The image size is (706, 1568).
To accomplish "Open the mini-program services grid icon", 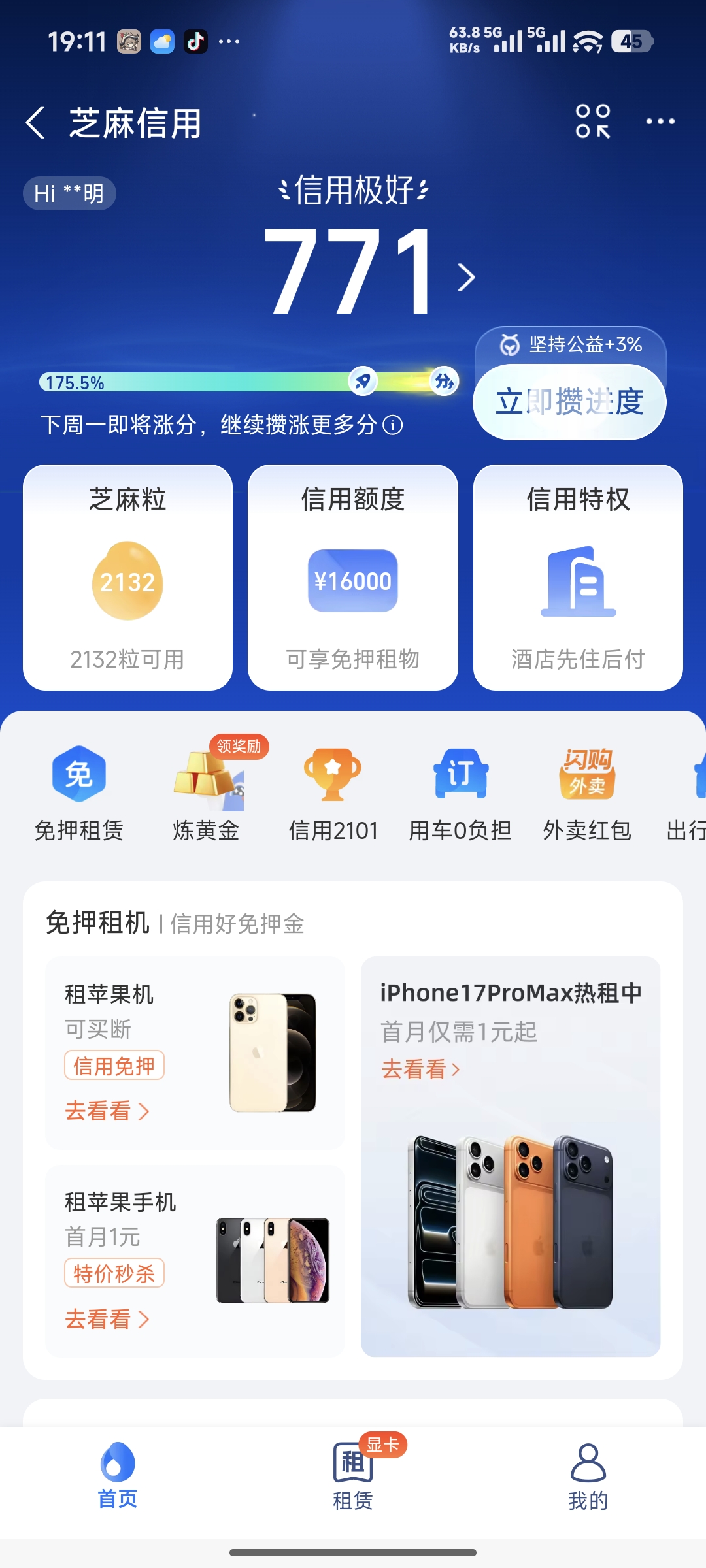I will pos(592,122).
